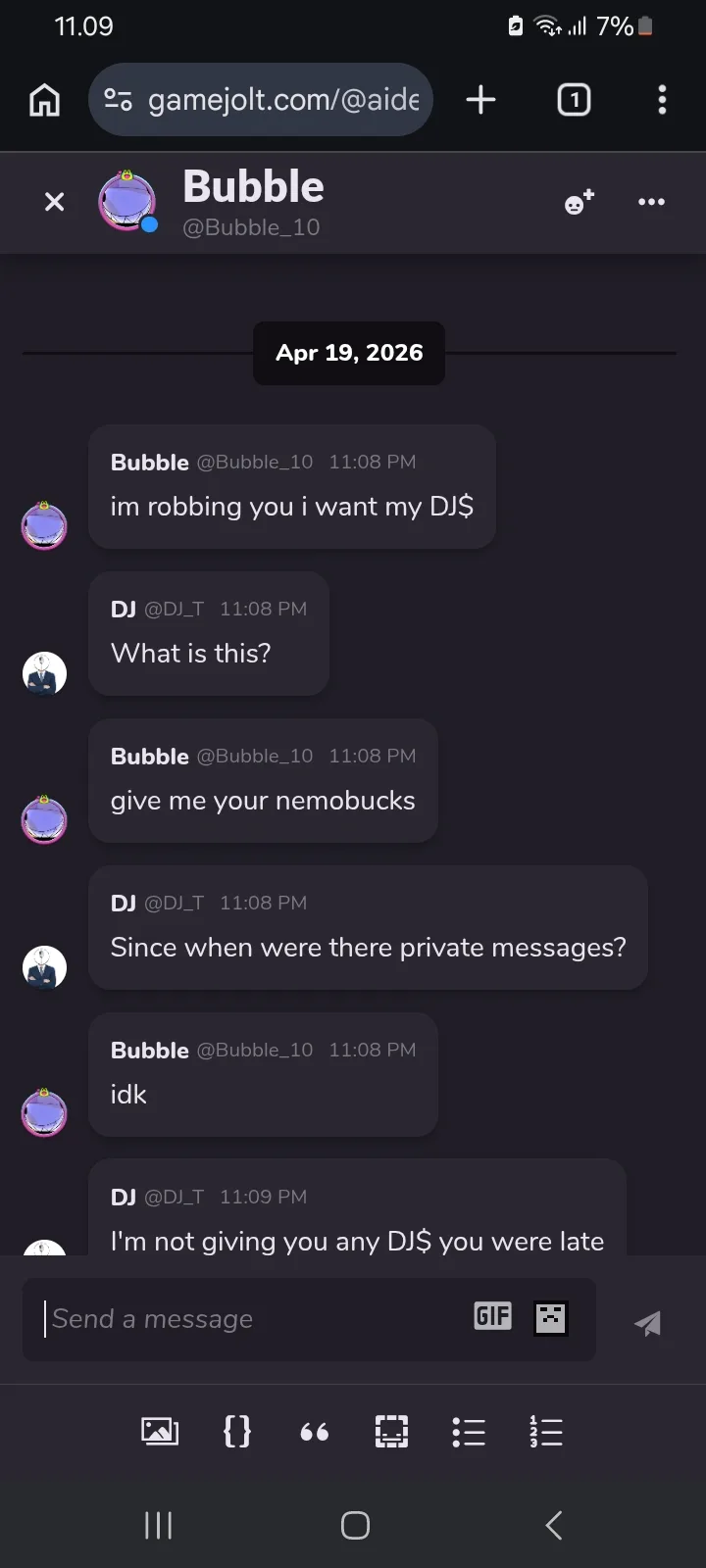Start a numbered list
This screenshot has height=1568, width=706.
point(546,1432)
